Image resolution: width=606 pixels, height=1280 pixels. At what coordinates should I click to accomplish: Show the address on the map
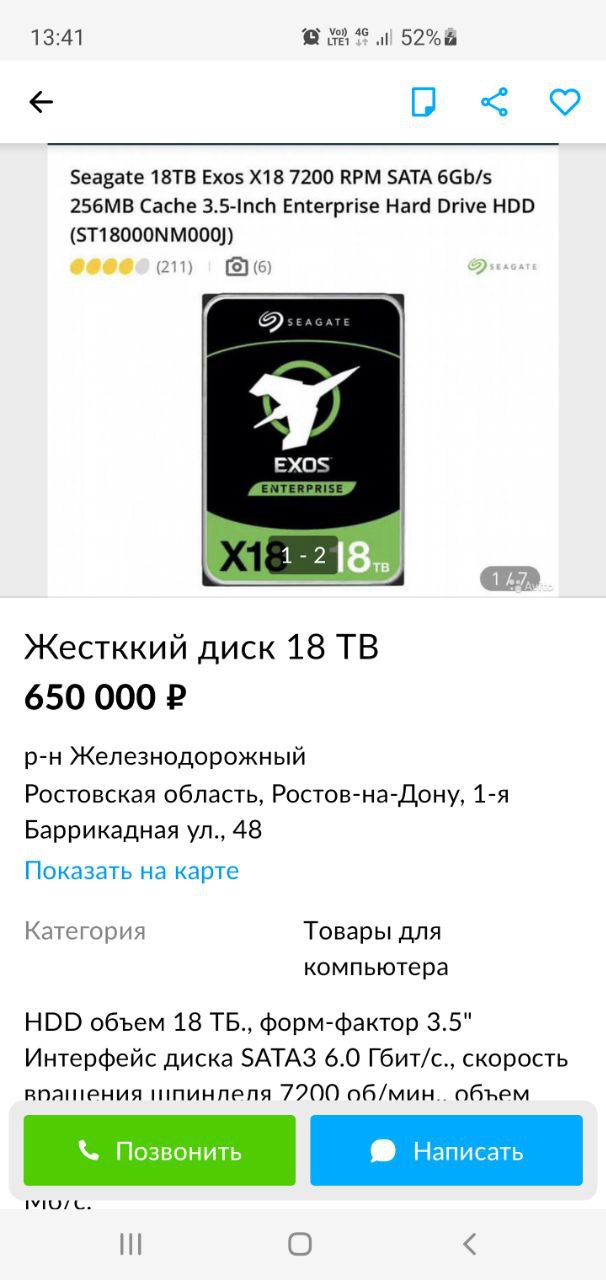(131, 870)
